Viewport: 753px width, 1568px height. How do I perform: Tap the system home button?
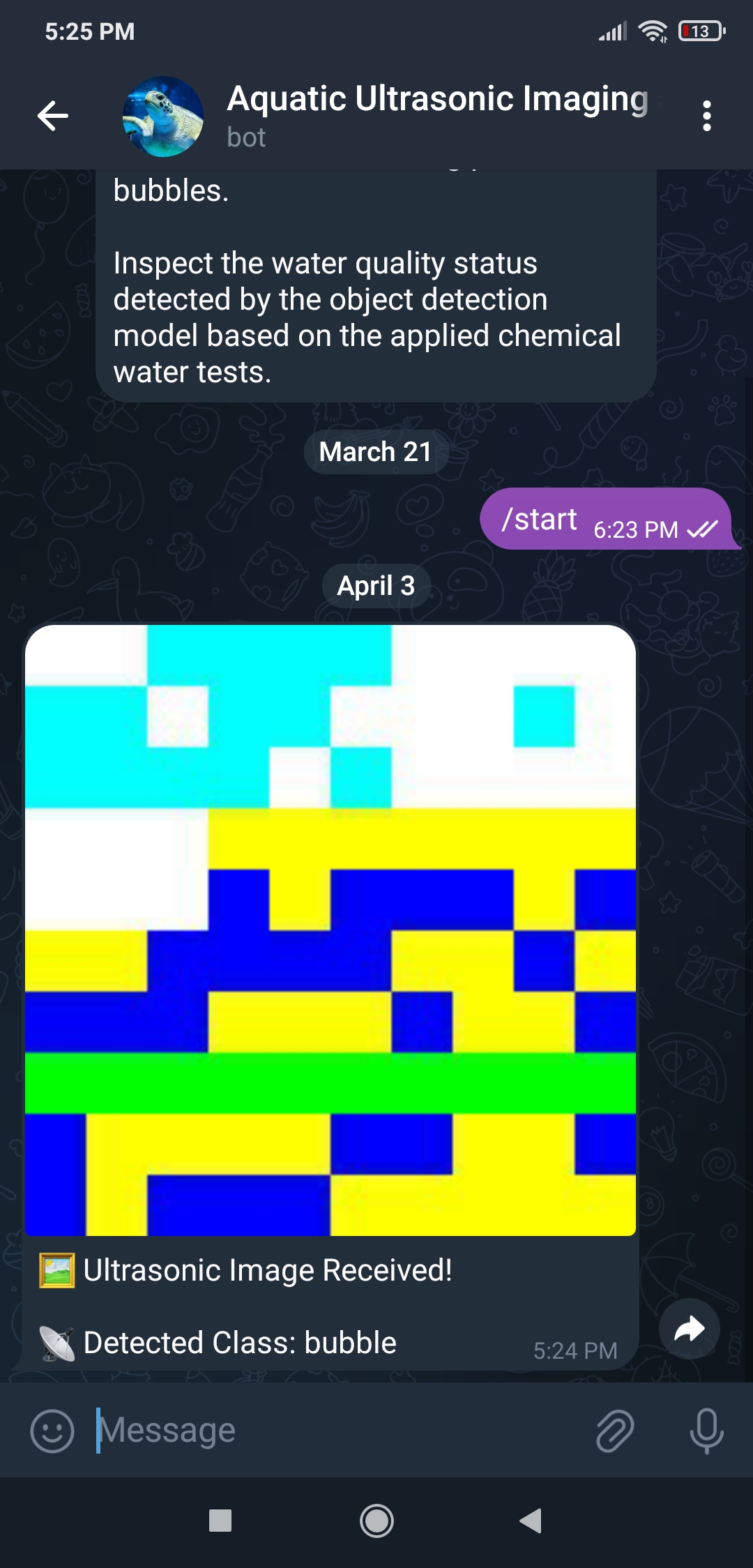click(376, 1521)
